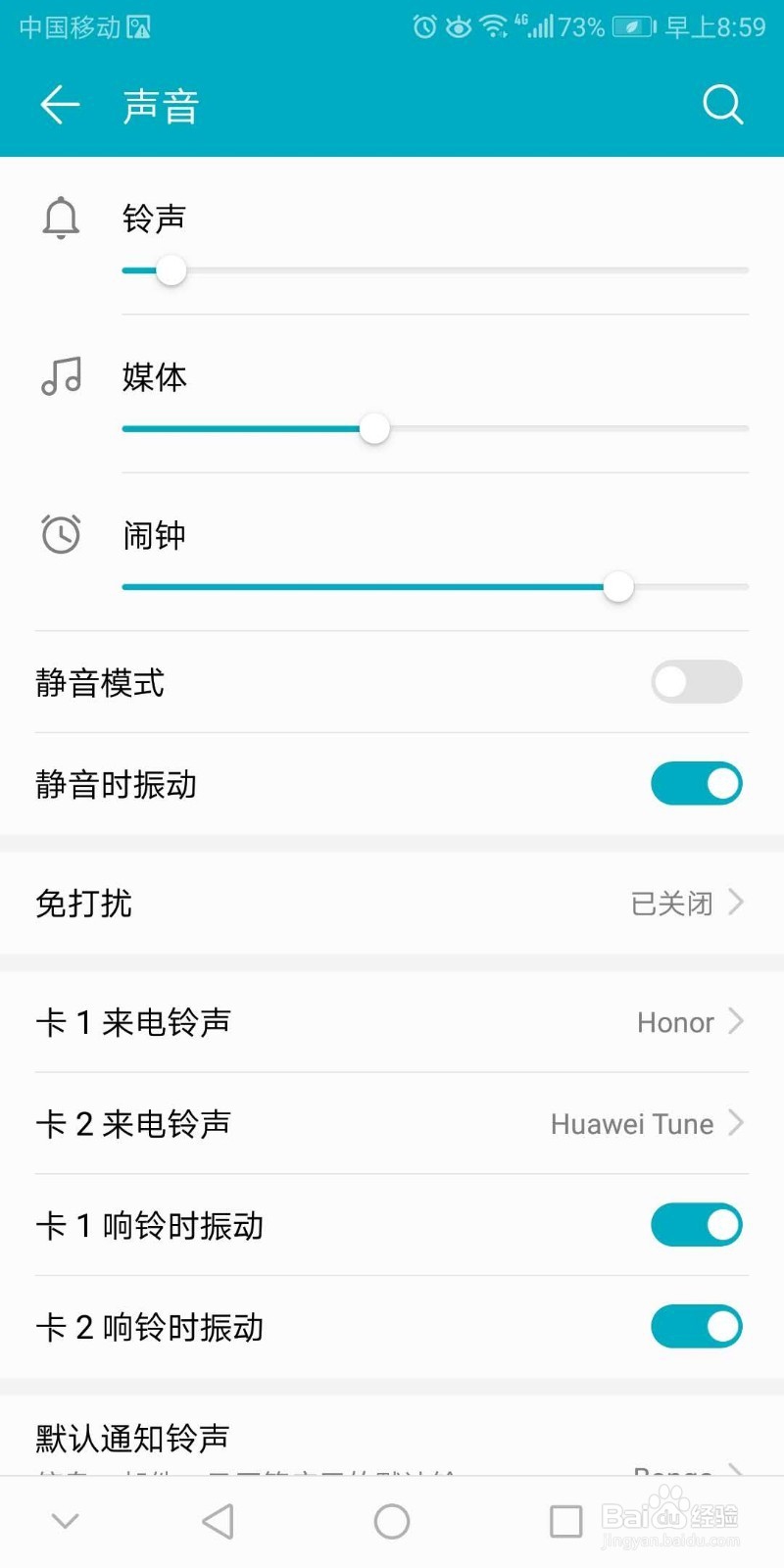The height and width of the screenshot is (1568, 784).
Task: Tap the alarm clock icon next to 闹钟
Action: pyautogui.click(x=60, y=534)
